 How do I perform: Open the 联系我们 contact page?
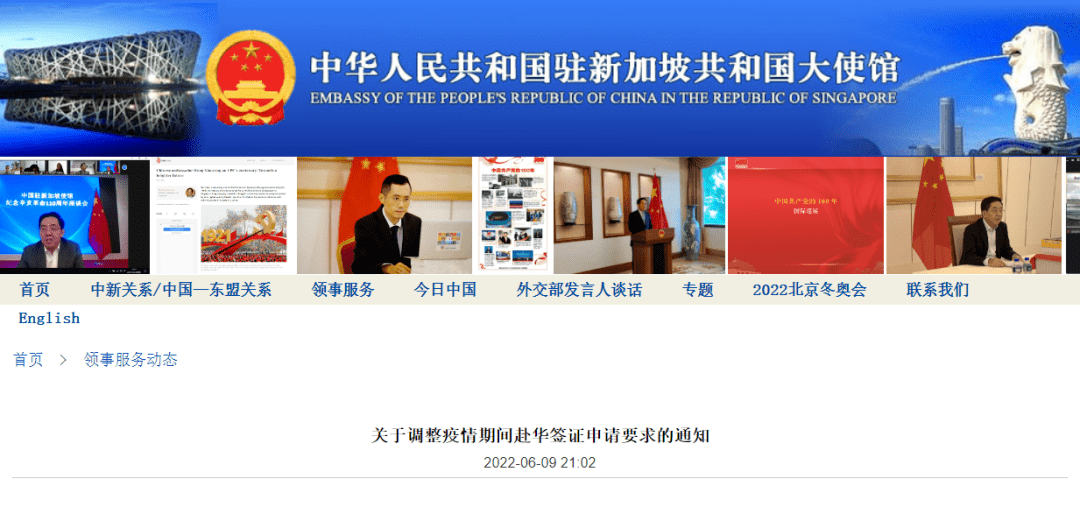coord(938,290)
